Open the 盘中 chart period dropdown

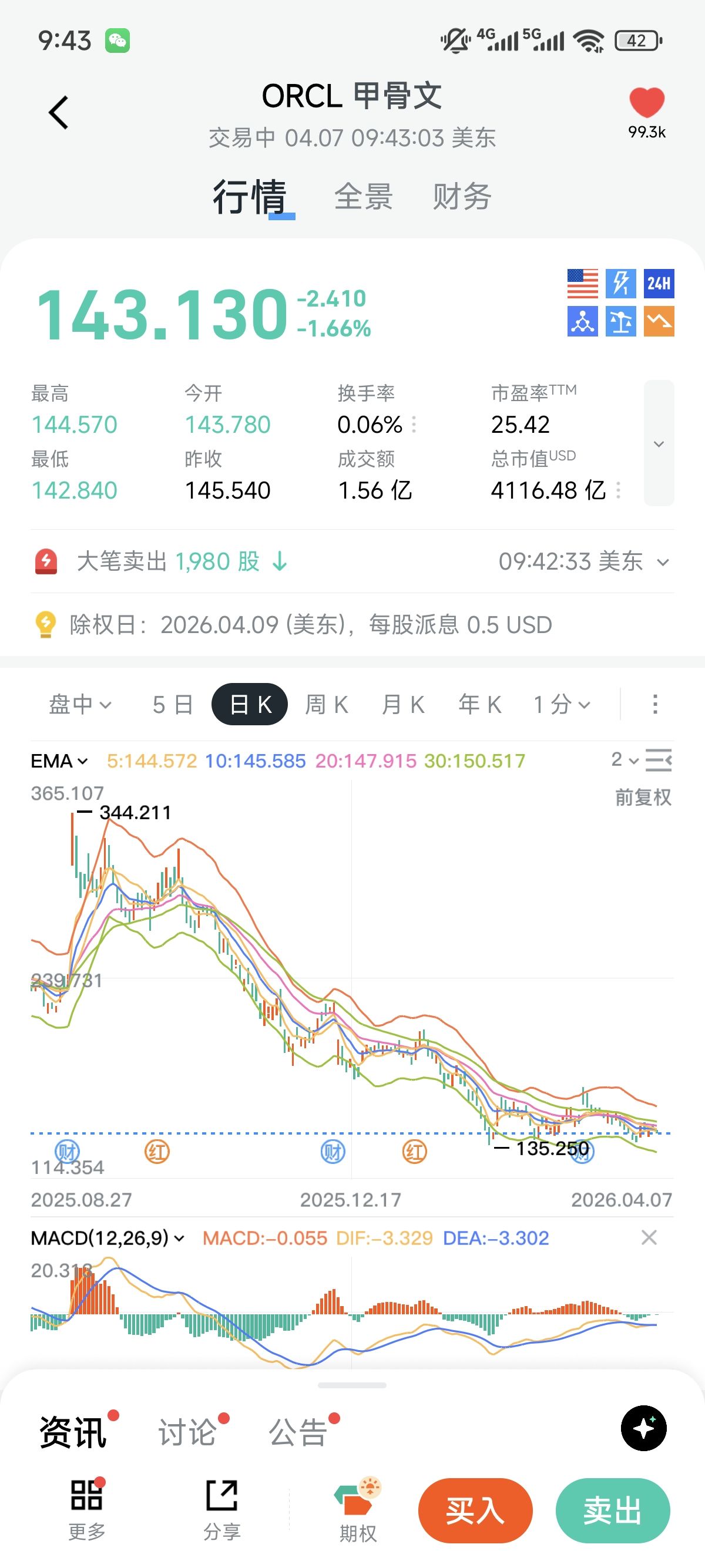tap(80, 704)
